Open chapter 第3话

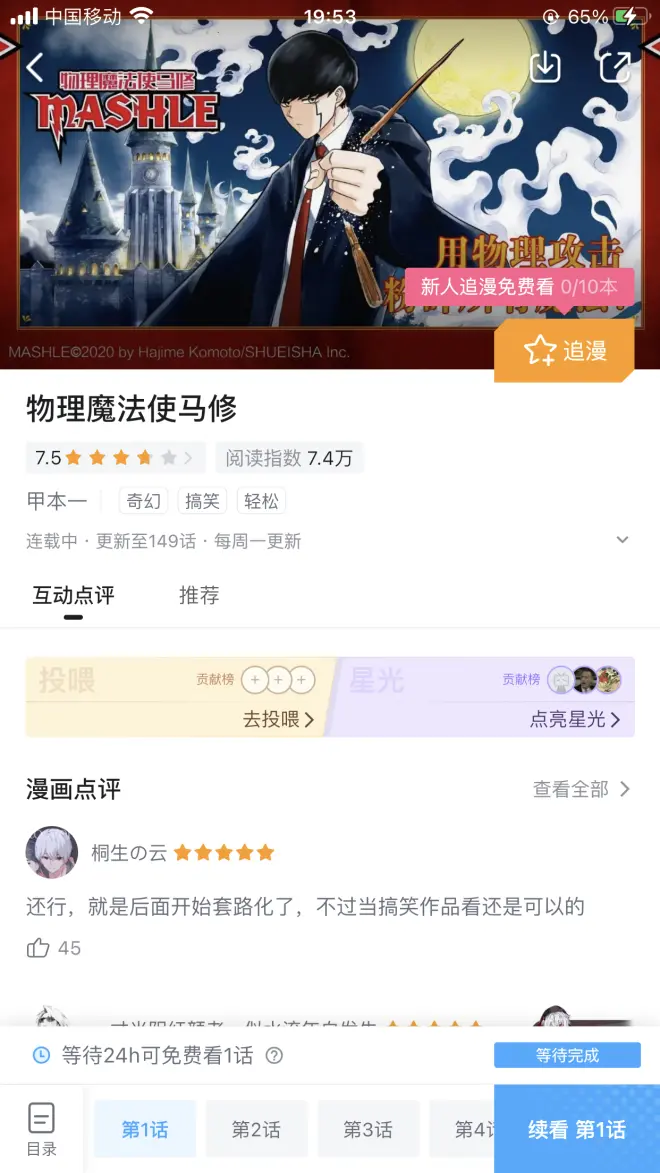coord(368,1130)
